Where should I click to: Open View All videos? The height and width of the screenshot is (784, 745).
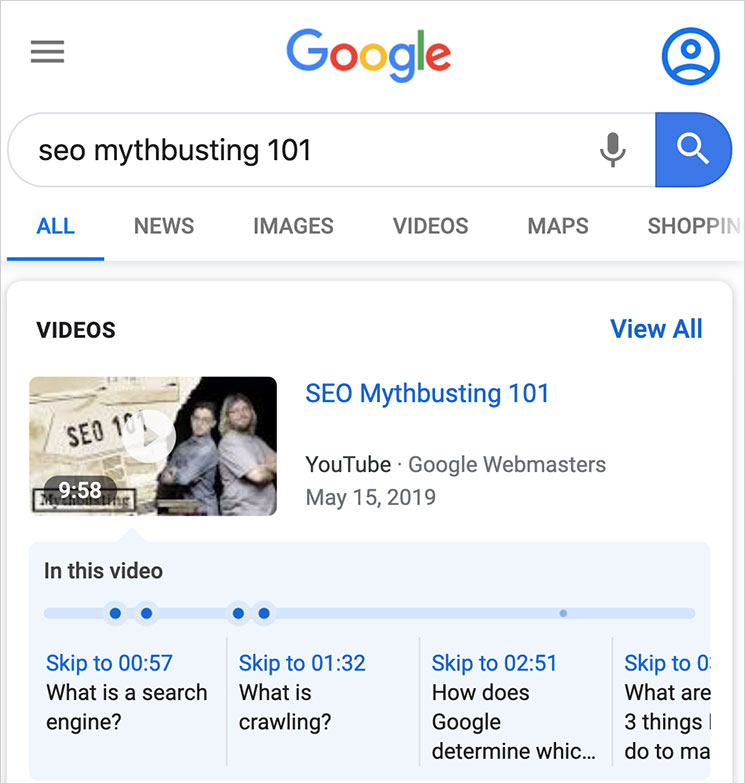pos(656,329)
